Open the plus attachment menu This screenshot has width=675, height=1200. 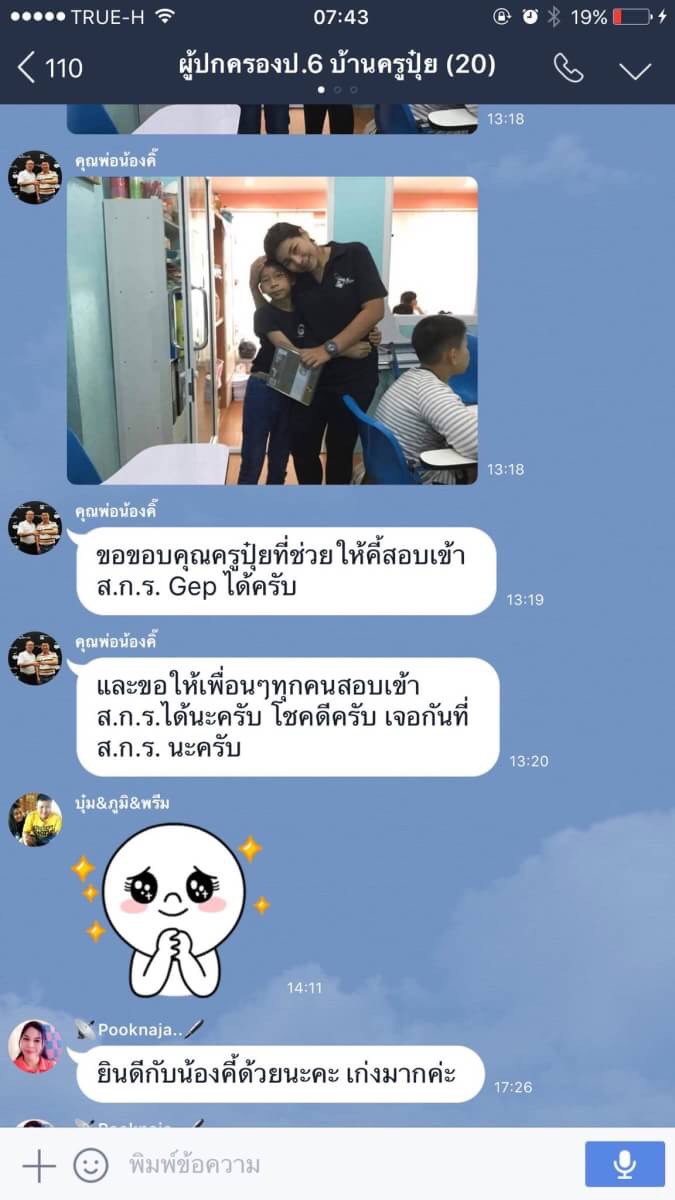(x=38, y=1165)
